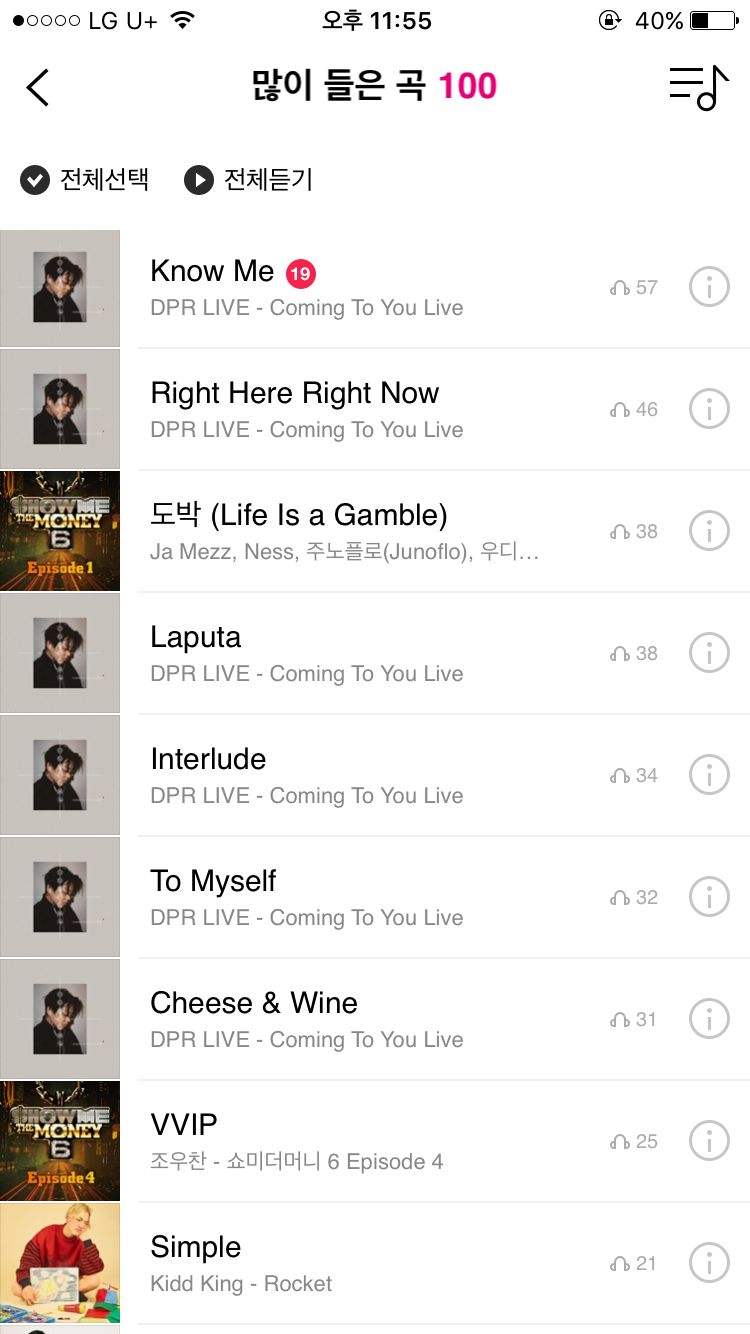Play VVIP by 조우찬
Viewport: 750px width, 1334px height.
point(184,1126)
